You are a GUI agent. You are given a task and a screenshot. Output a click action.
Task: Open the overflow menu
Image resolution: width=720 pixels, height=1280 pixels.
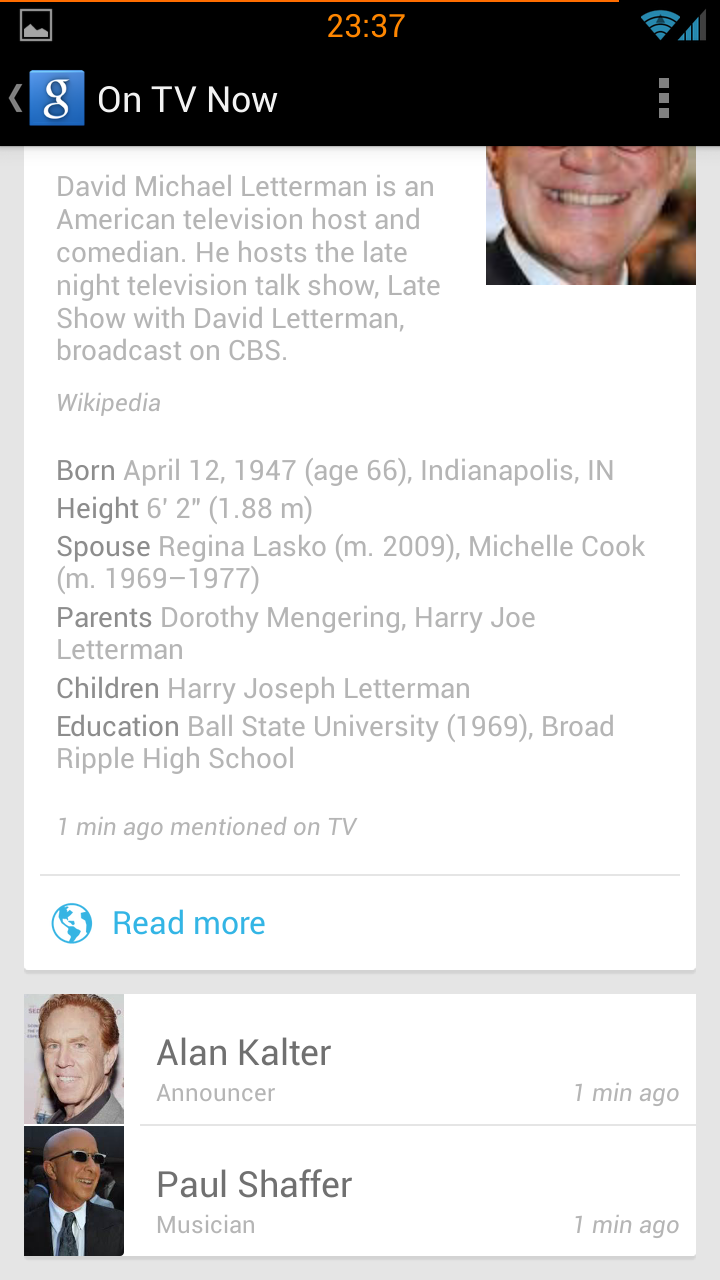coord(663,99)
